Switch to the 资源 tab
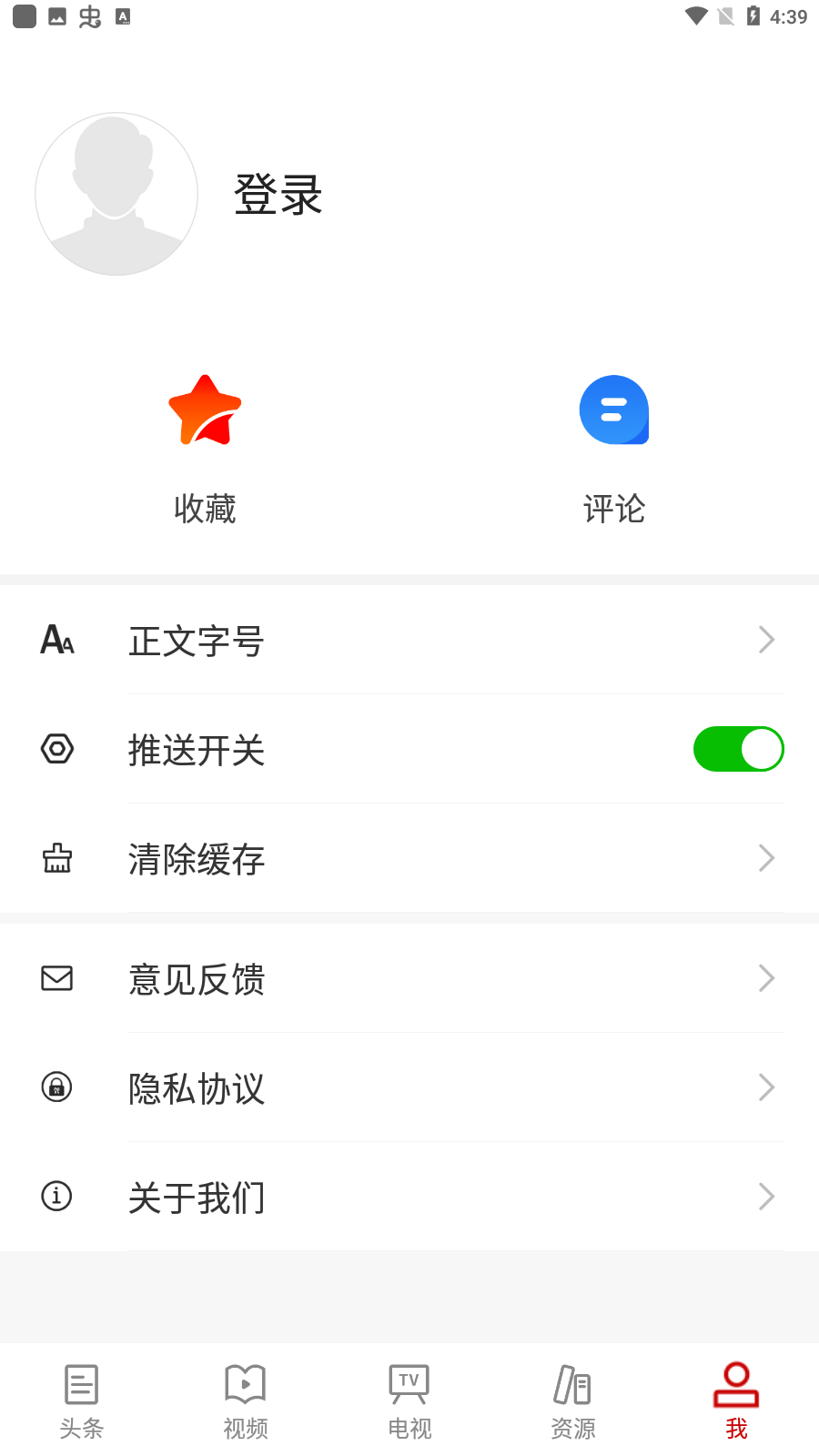The image size is (819, 1456). point(573,1401)
